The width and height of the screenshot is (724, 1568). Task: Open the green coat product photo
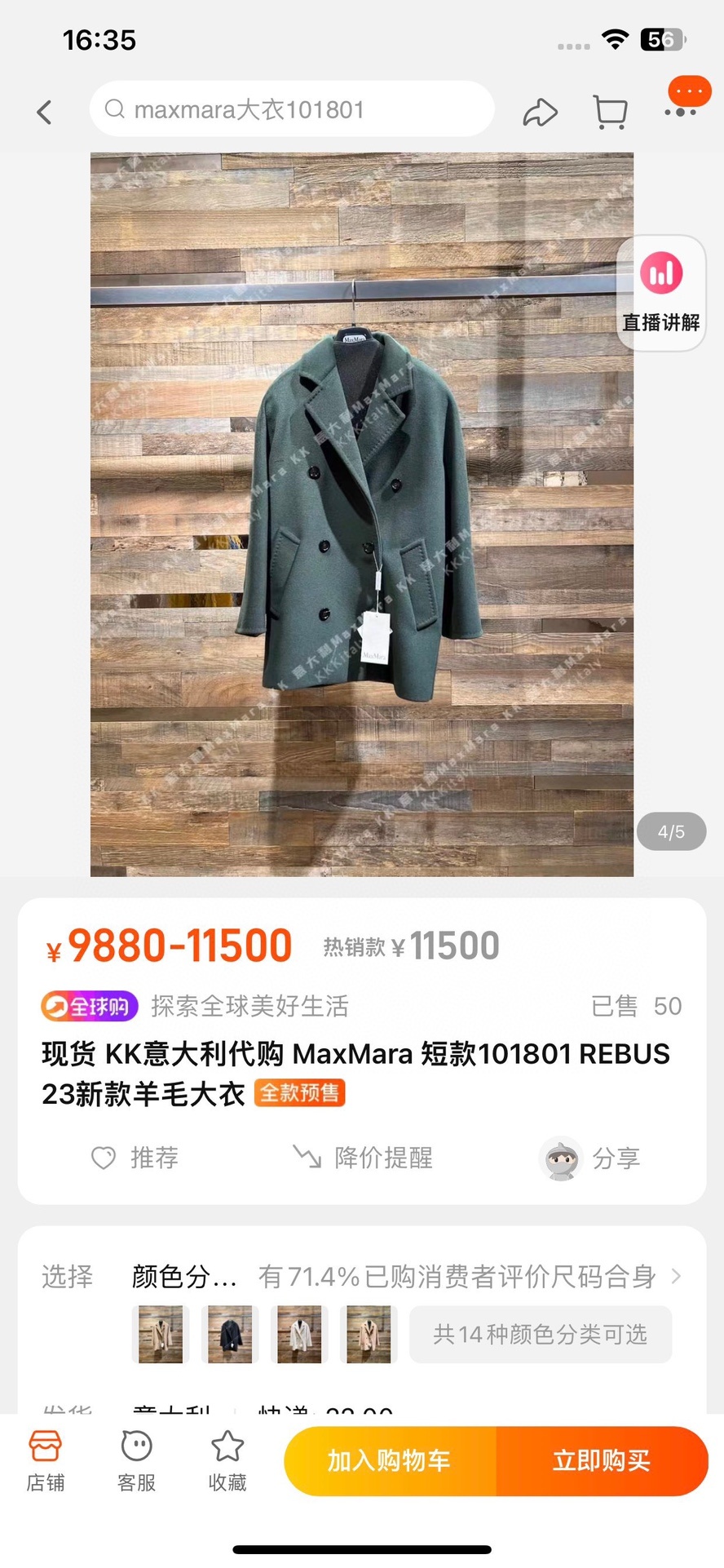[x=362, y=514]
